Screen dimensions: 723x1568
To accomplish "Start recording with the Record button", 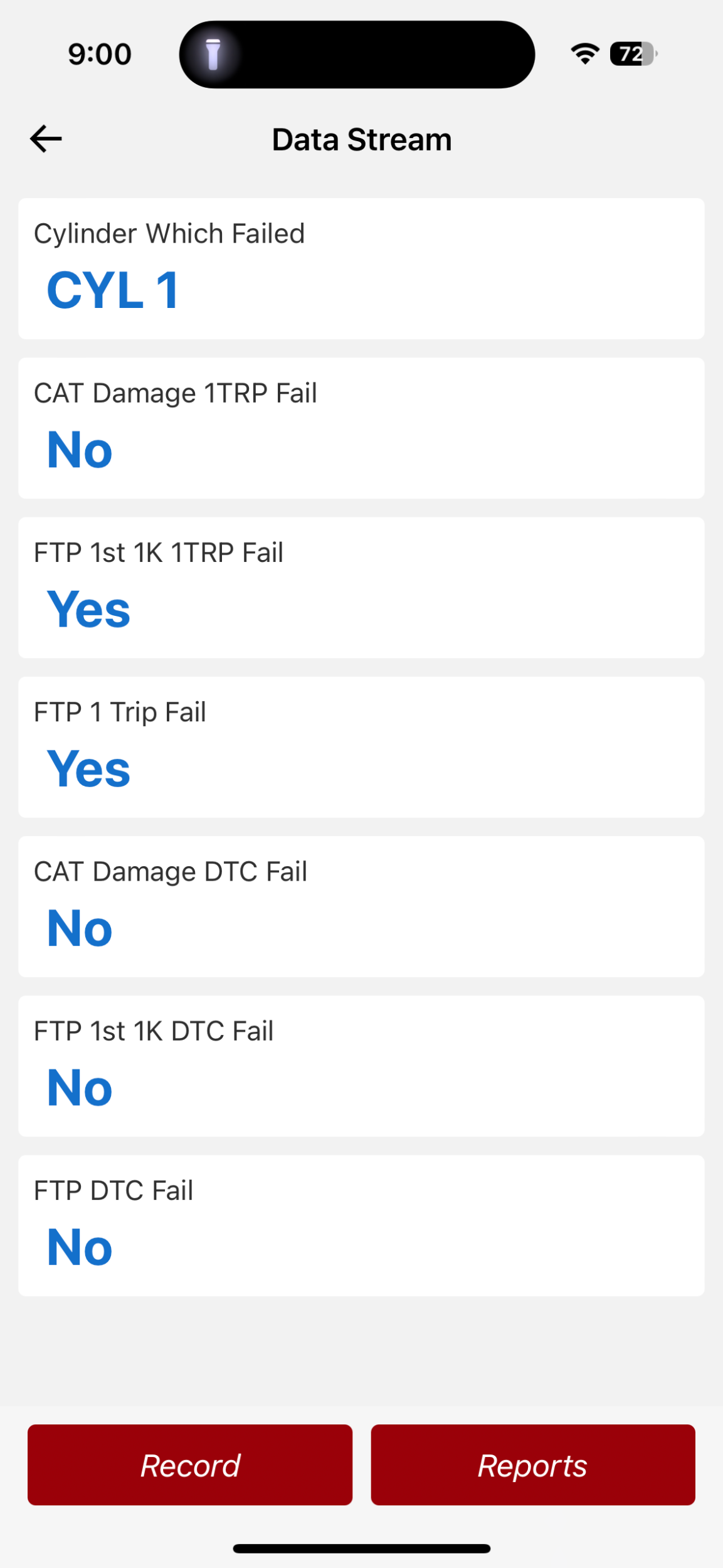I will click(x=190, y=1465).
